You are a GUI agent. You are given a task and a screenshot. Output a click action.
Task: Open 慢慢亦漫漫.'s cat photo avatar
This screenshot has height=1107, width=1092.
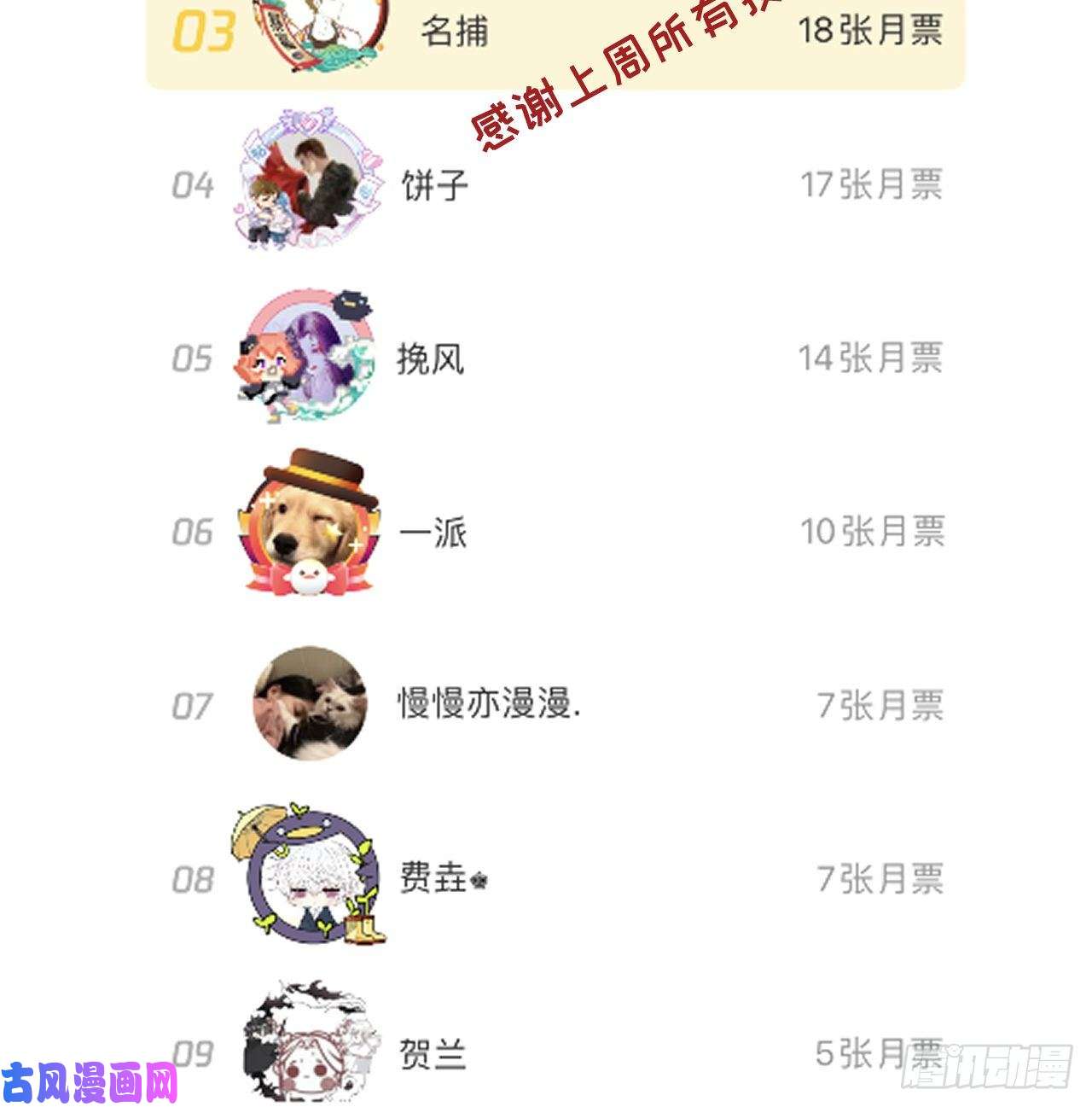pyautogui.click(x=307, y=702)
